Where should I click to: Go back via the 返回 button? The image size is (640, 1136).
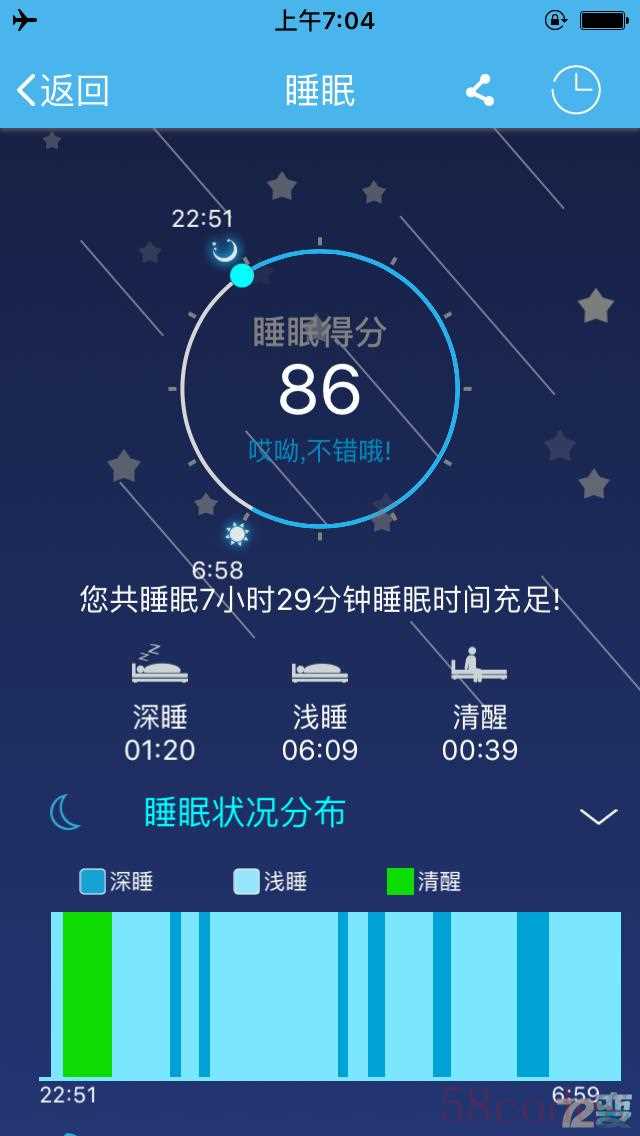point(62,91)
